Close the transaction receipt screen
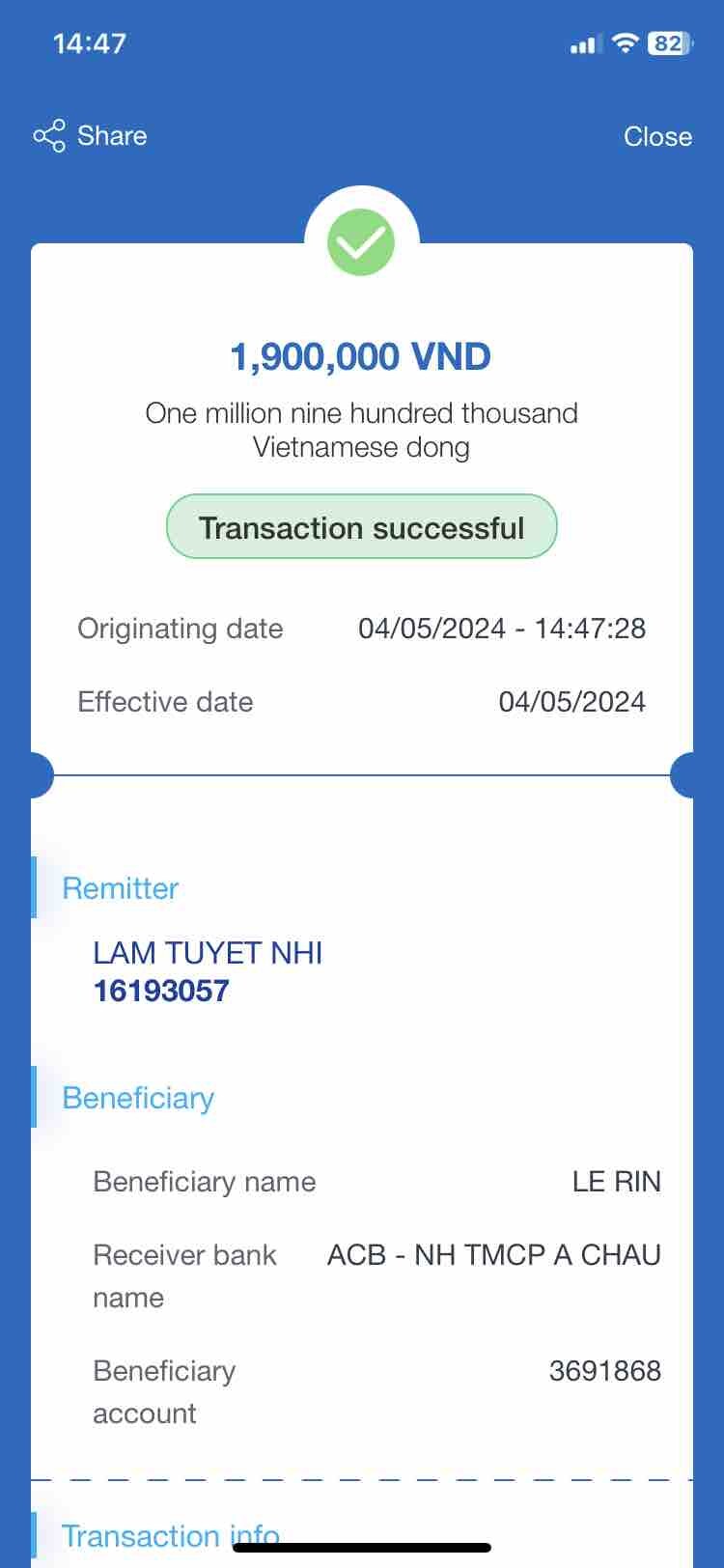The height and width of the screenshot is (1568, 724). (x=657, y=136)
